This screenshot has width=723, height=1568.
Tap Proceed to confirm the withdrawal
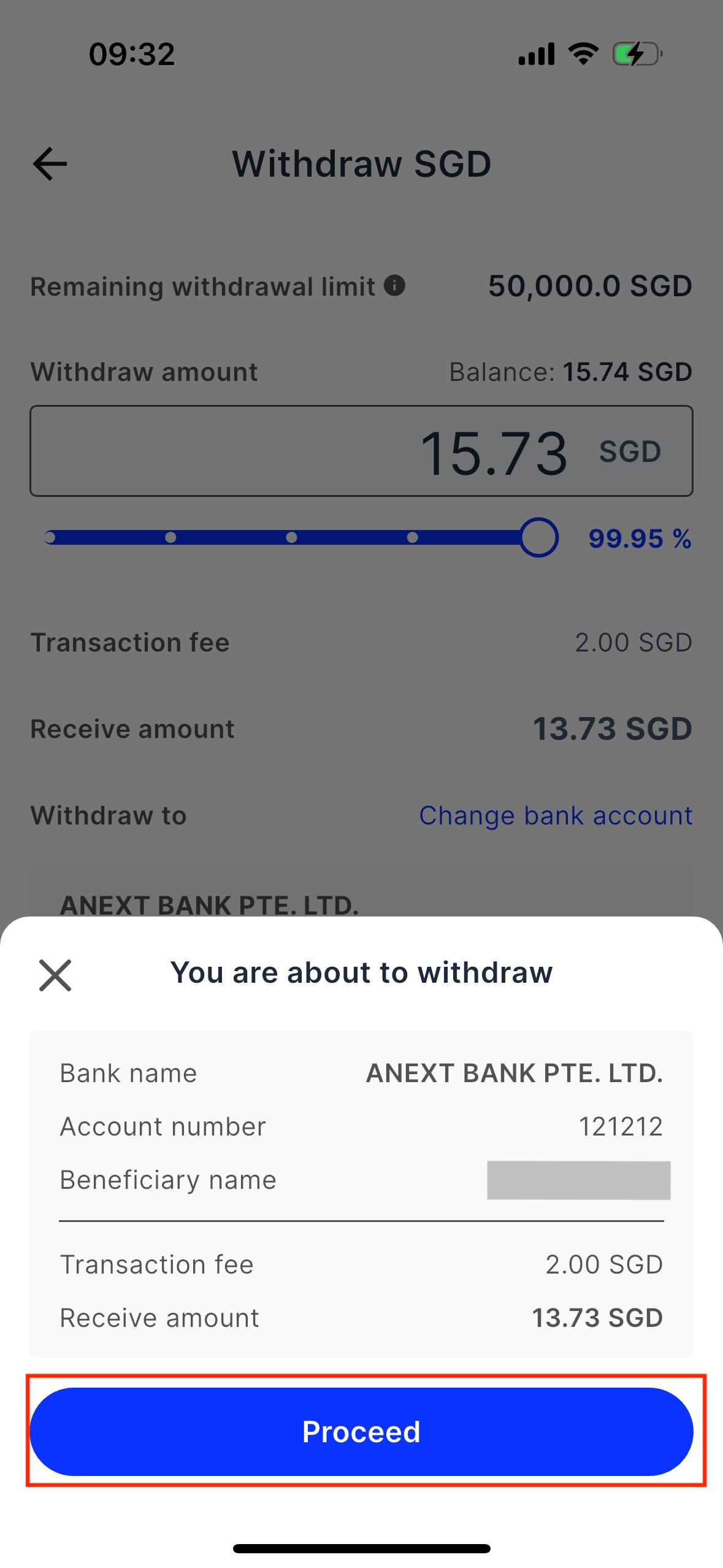coord(361,1431)
